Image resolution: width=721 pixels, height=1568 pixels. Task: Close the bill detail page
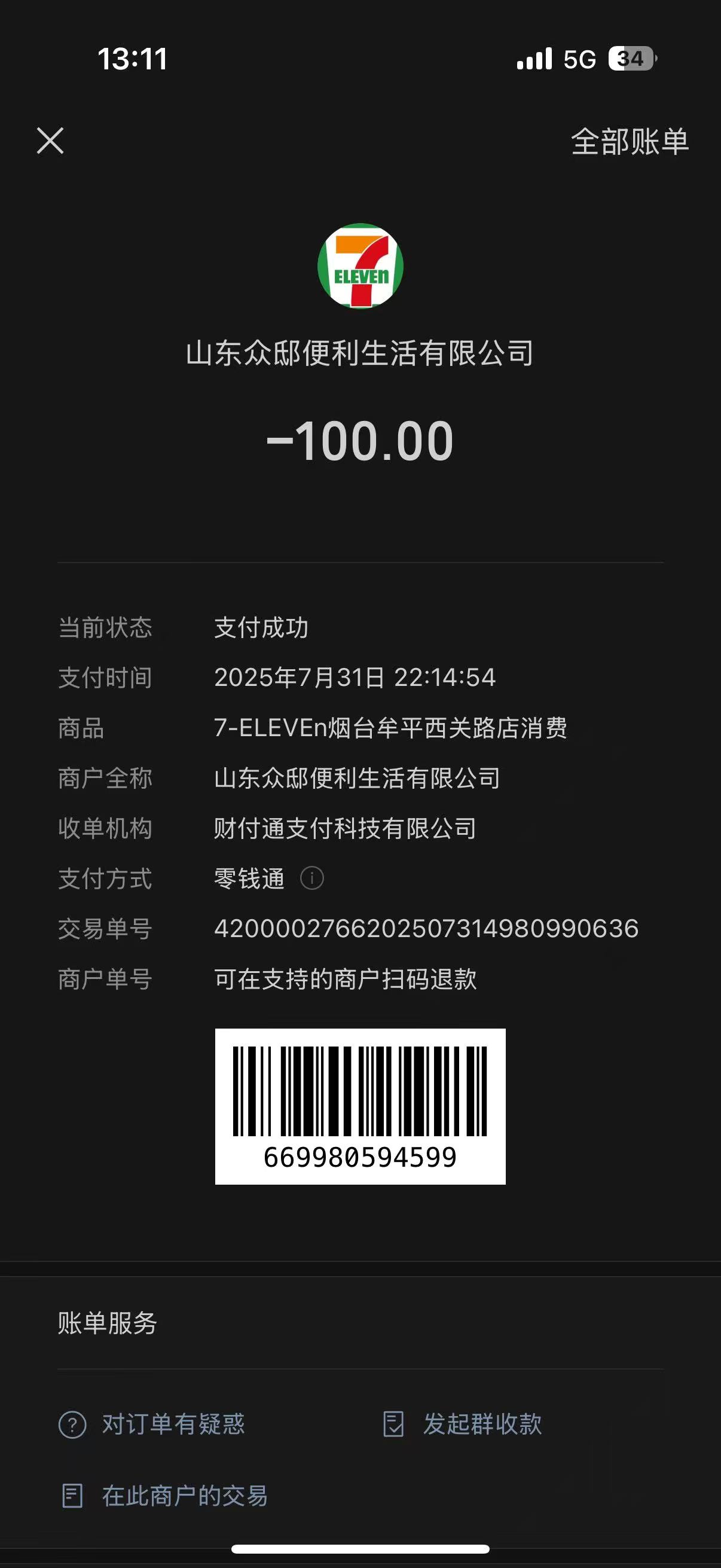point(50,141)
